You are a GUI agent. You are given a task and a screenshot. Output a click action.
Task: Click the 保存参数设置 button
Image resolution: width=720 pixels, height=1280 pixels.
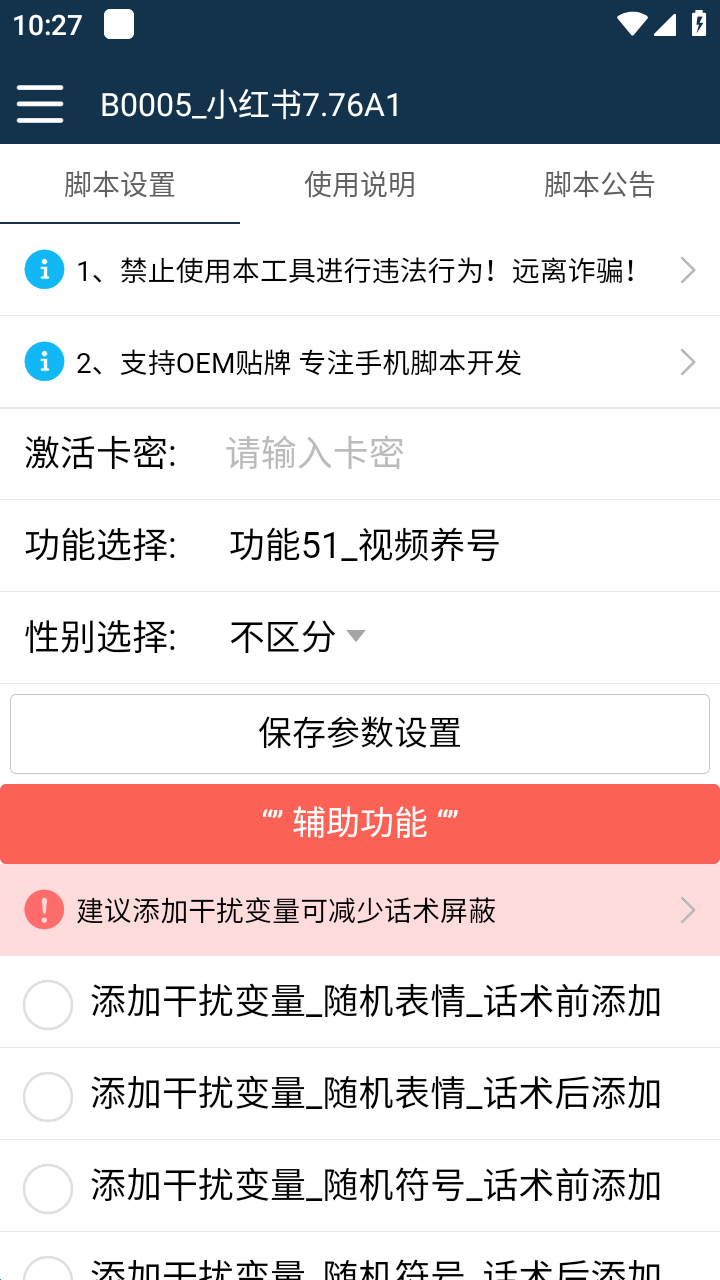click(x=360, y=733)
